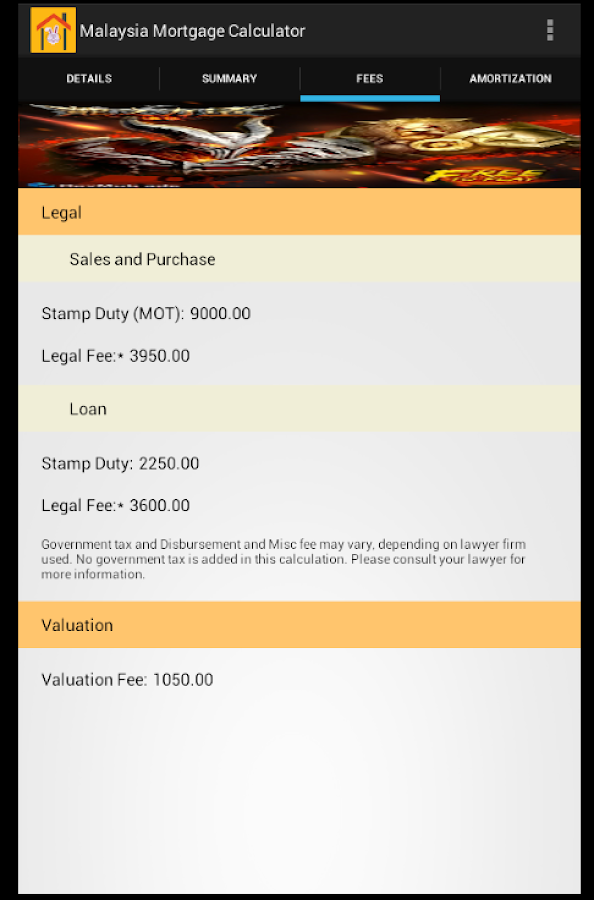Select the Fees tab
Screen dimensions: 594x900
(x=370, y=79)
